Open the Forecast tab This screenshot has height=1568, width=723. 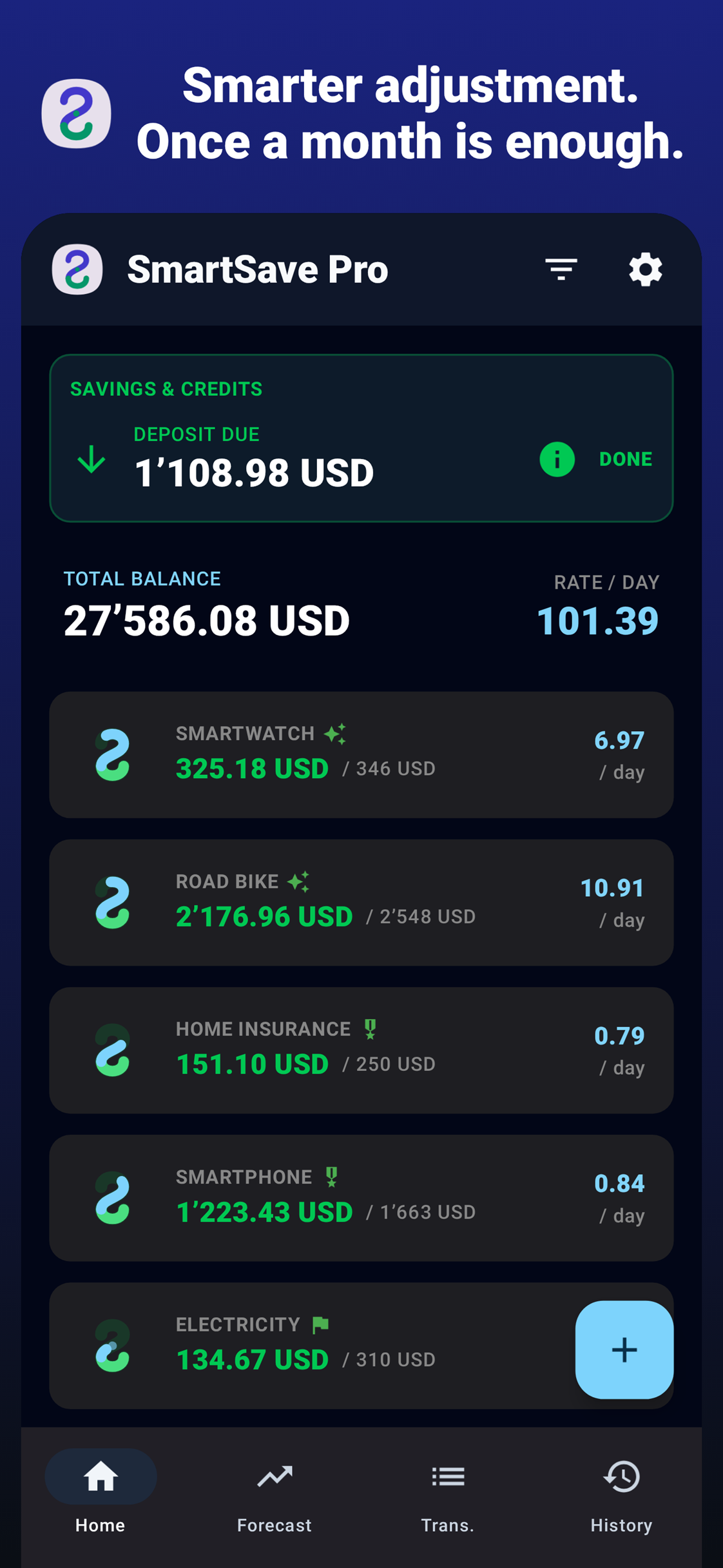pyautogui.click(x=274, y=1496)
